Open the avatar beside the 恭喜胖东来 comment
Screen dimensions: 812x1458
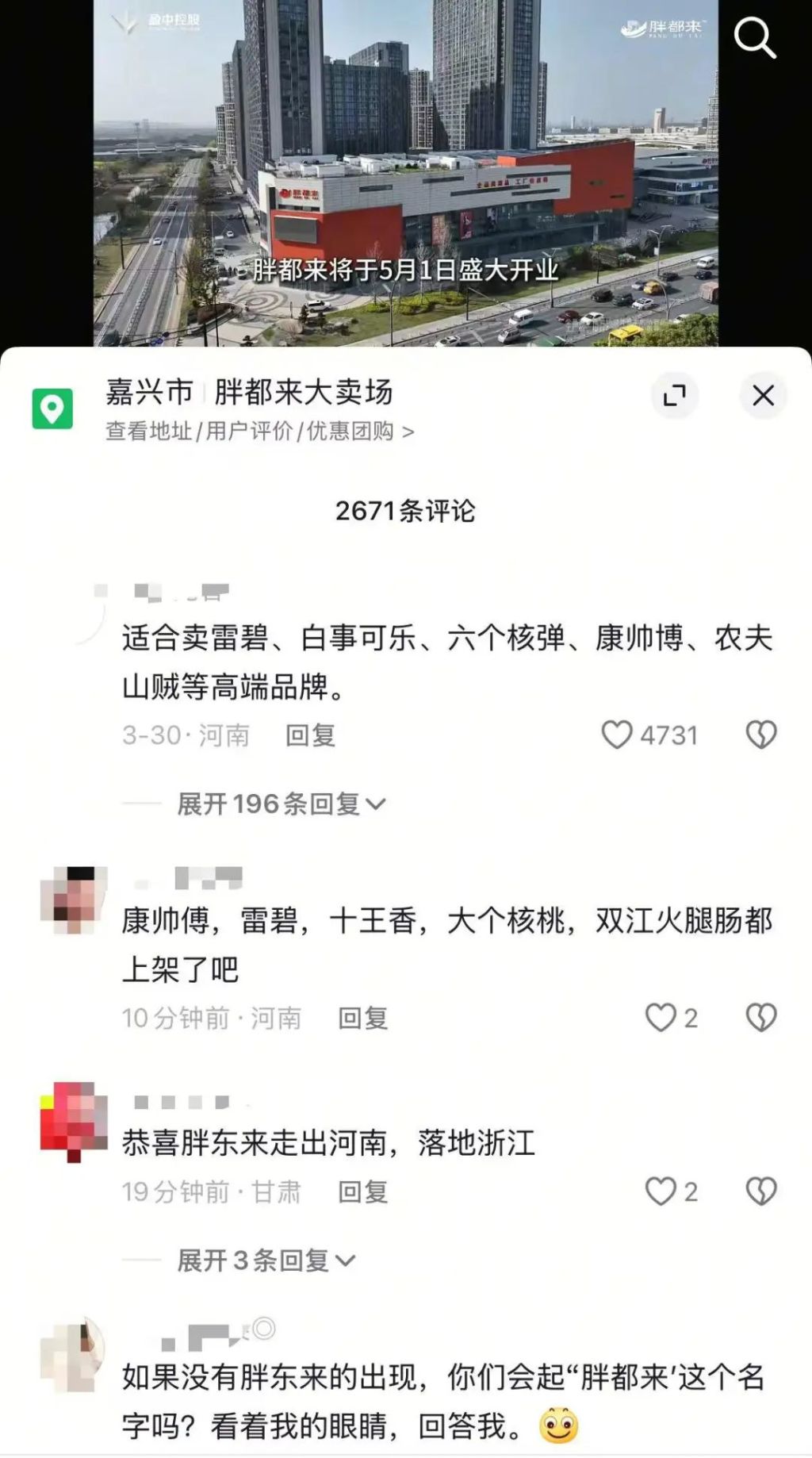tap(73, 1120)
